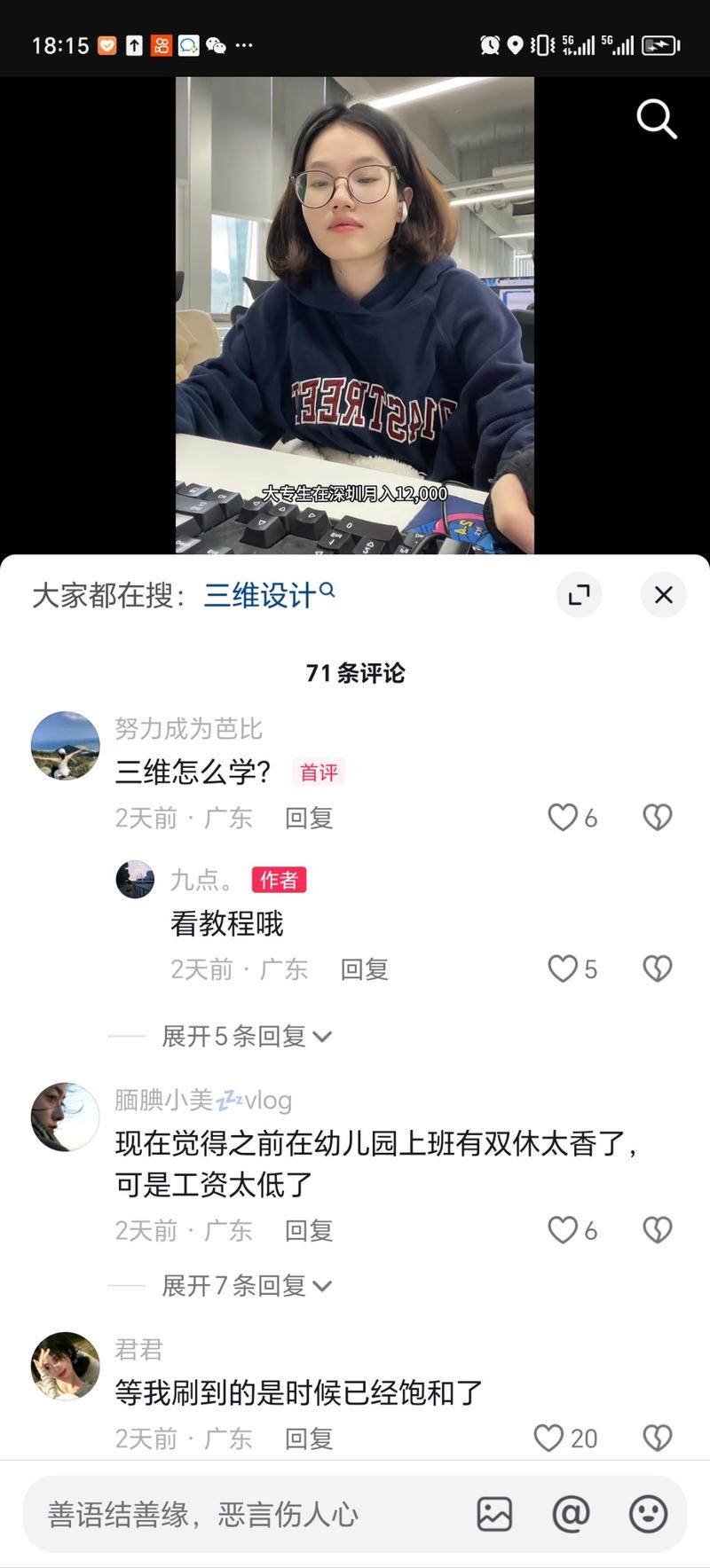Image resolution: width=710 pixels, height=1568 pixels.
Task: Expand the 5 hidden replies
Action: [x=246, y=1036]
